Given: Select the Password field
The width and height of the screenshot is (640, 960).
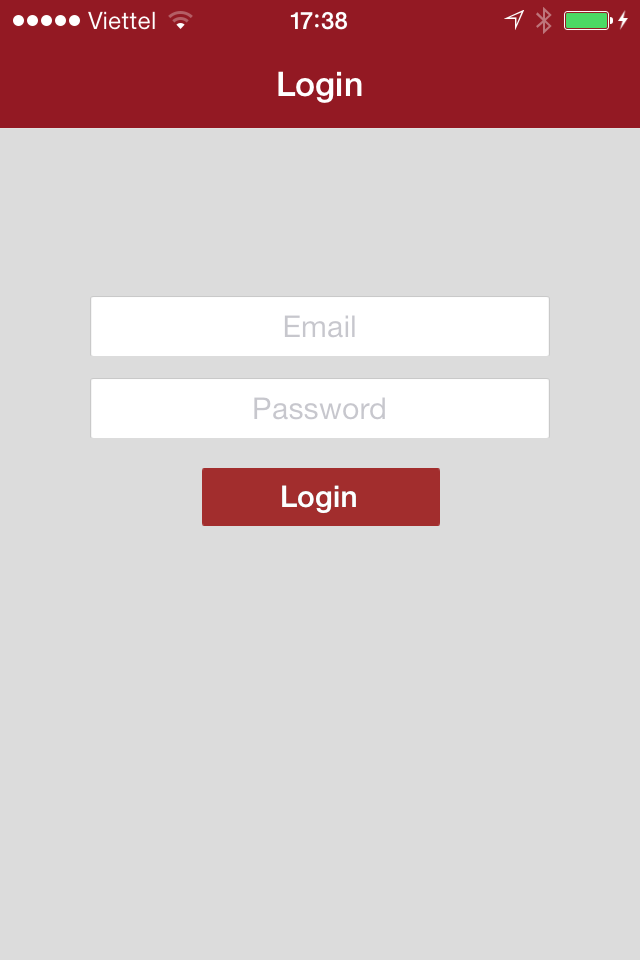Looking at the screenshot, I should 320,409.
